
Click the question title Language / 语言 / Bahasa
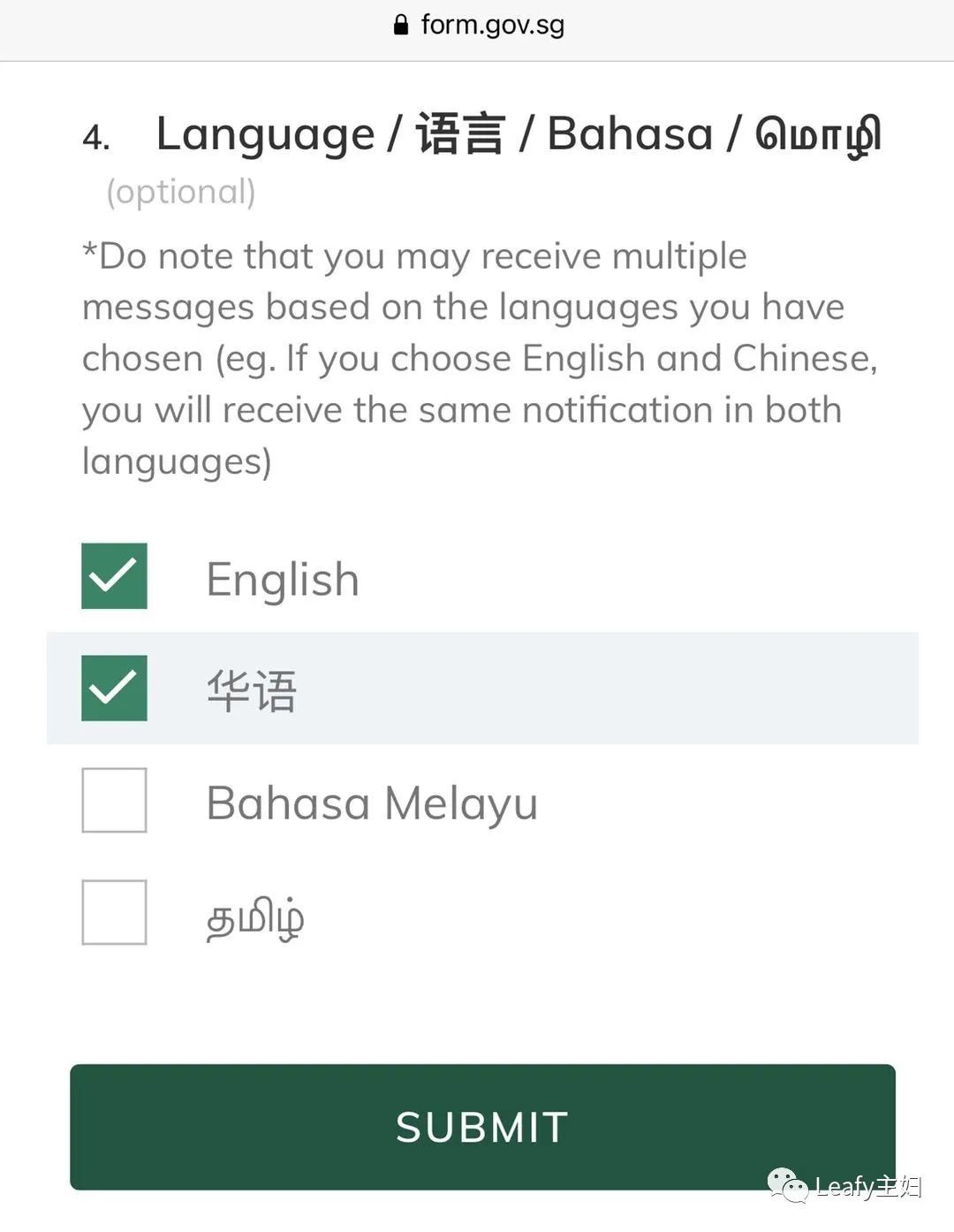519,133
